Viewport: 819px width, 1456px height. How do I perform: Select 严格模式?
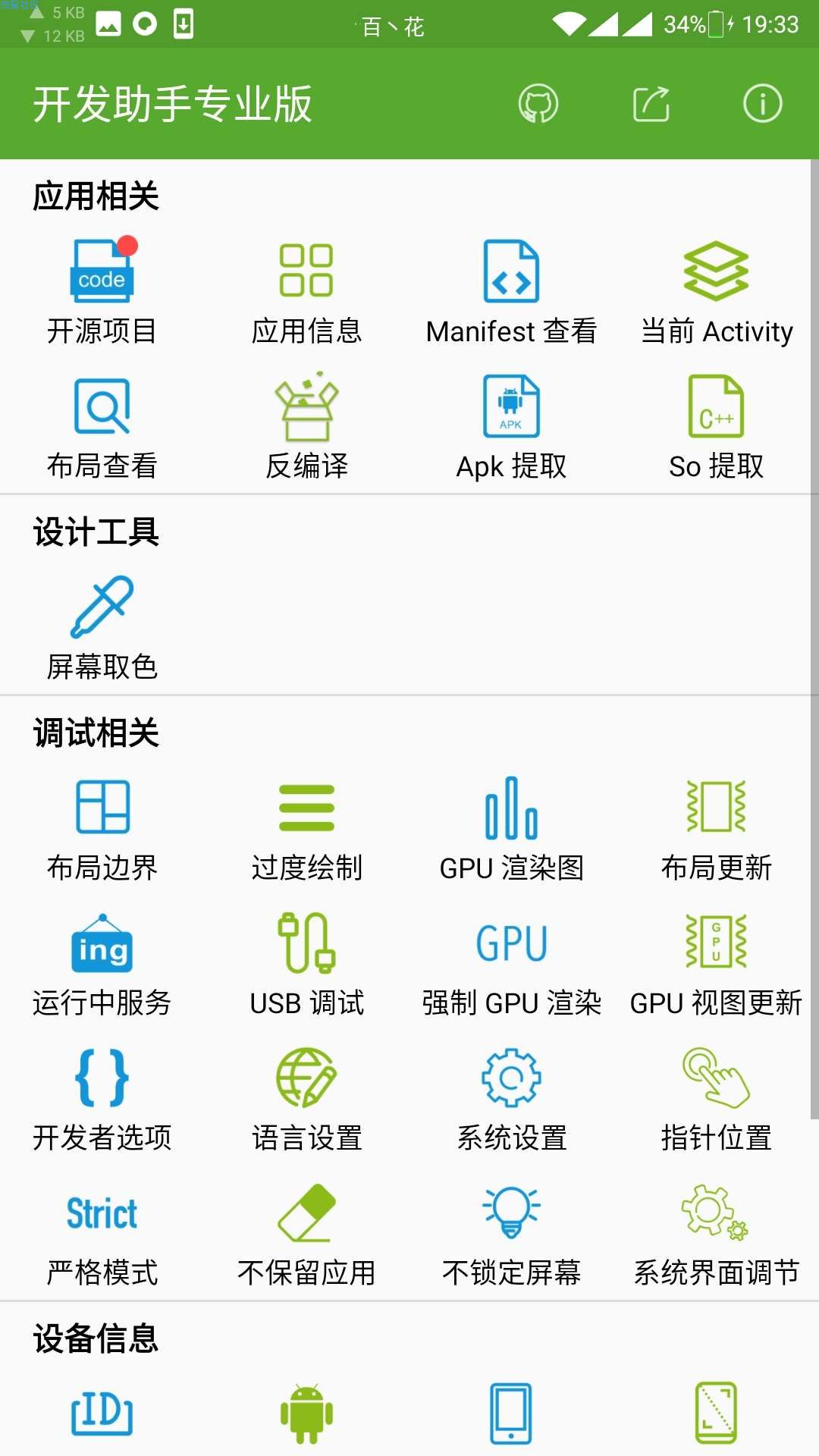[102, 1234]
